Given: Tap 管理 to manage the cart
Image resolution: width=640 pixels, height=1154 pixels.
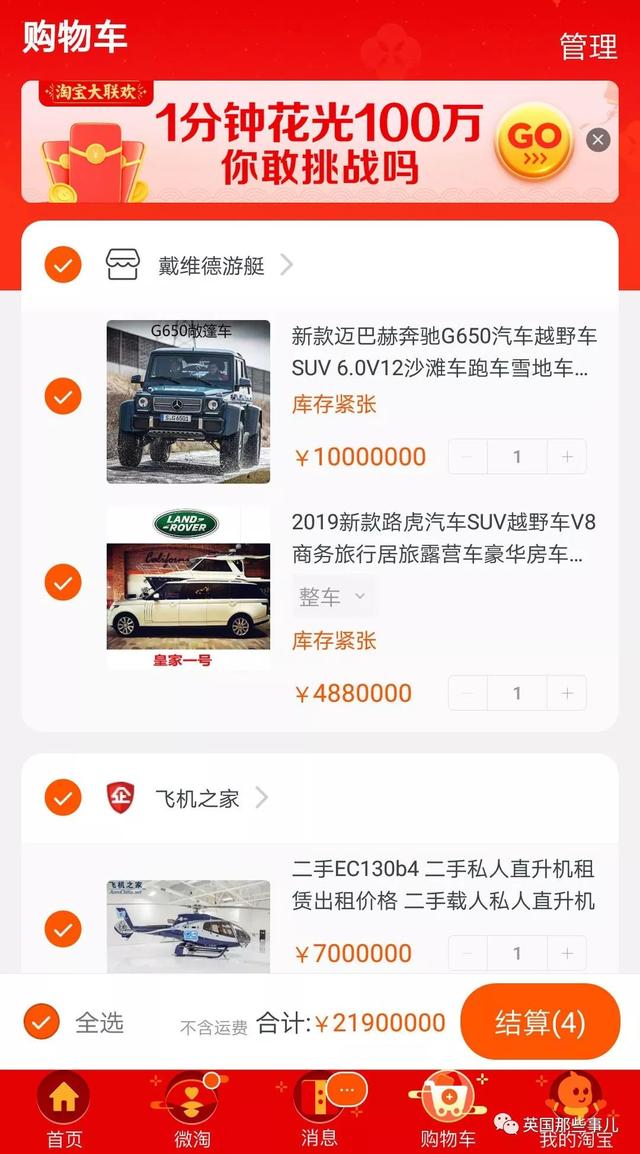Looking at the screenshot, I should pyautogui.click(x=588, y=46).
